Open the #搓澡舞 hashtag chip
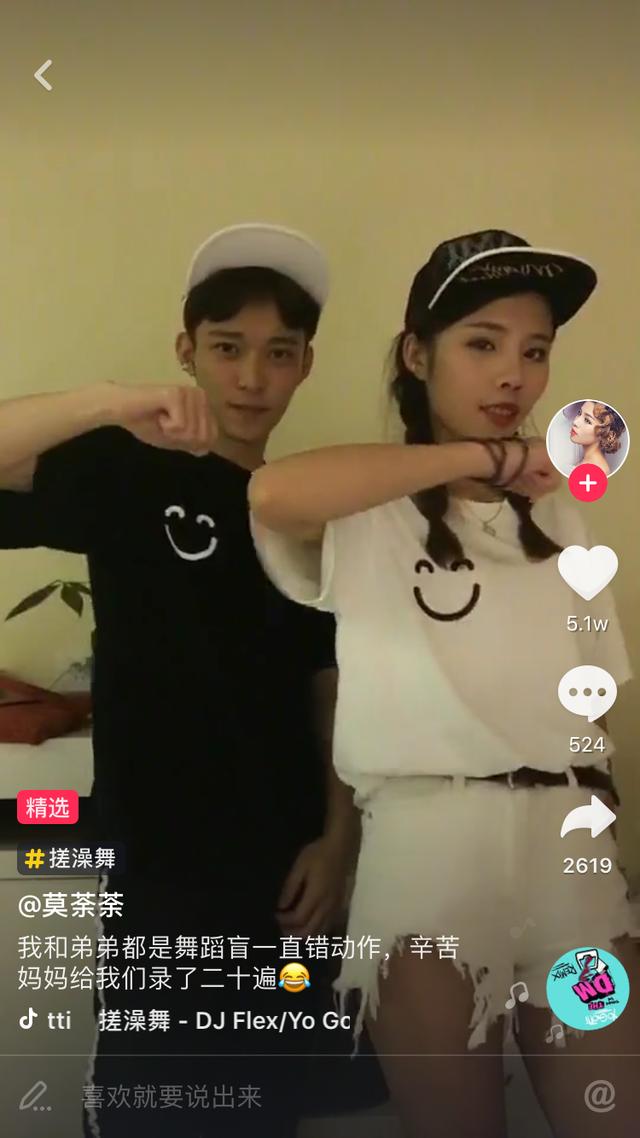640x1138 pixels. [x=70, y=859]
